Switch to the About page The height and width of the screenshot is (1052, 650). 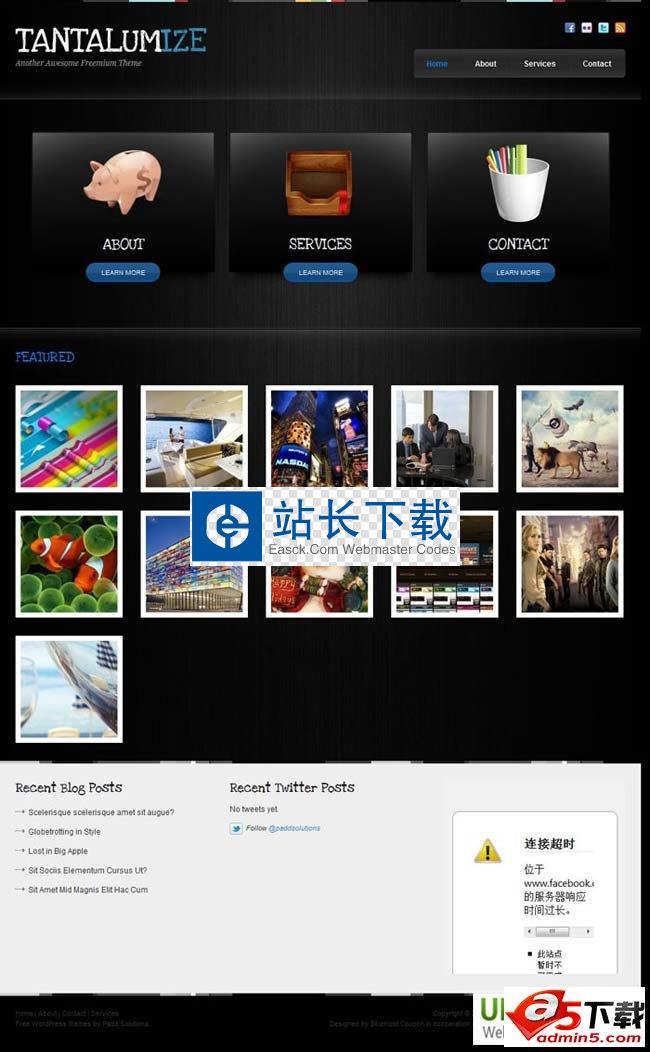coord(485,64)
